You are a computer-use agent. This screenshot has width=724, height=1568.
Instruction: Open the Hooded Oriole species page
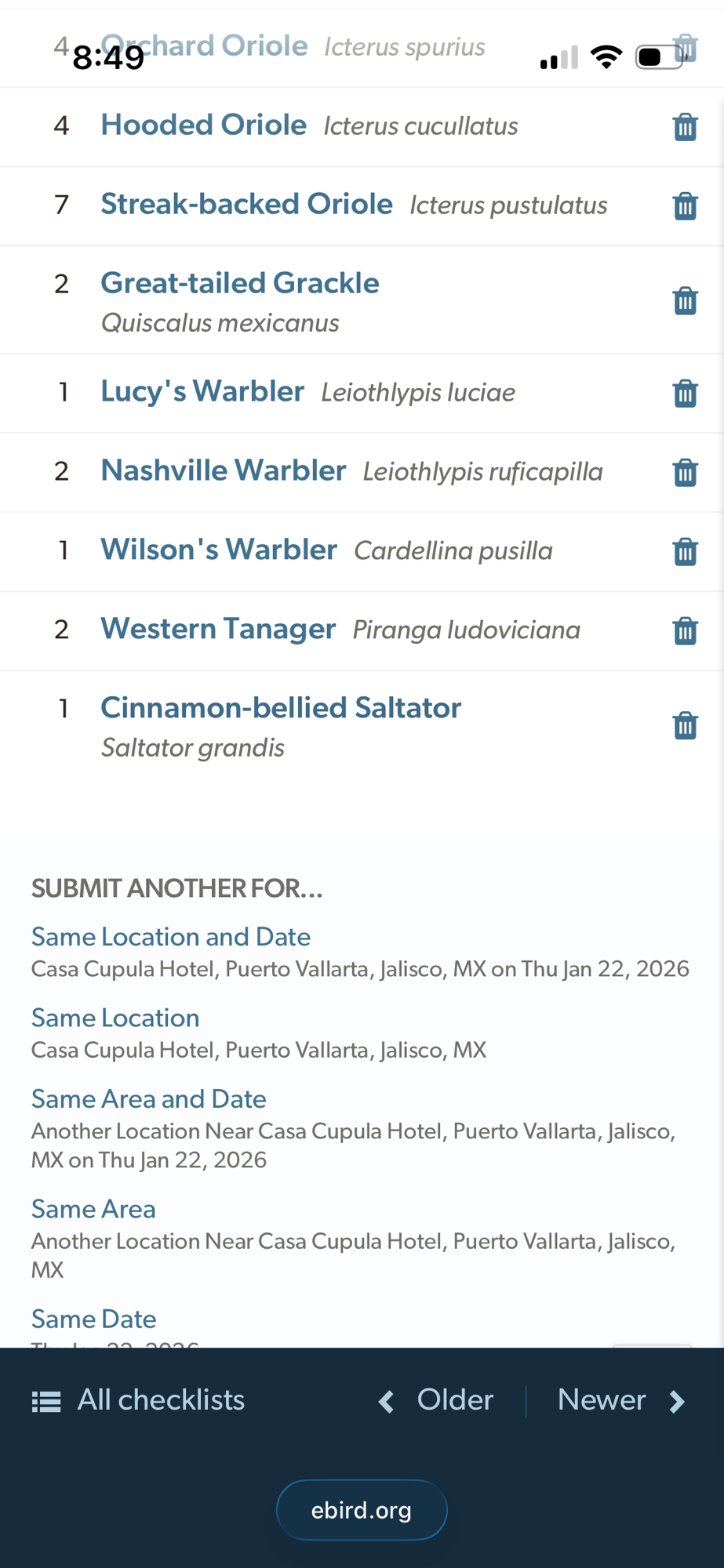click(203, 125)
